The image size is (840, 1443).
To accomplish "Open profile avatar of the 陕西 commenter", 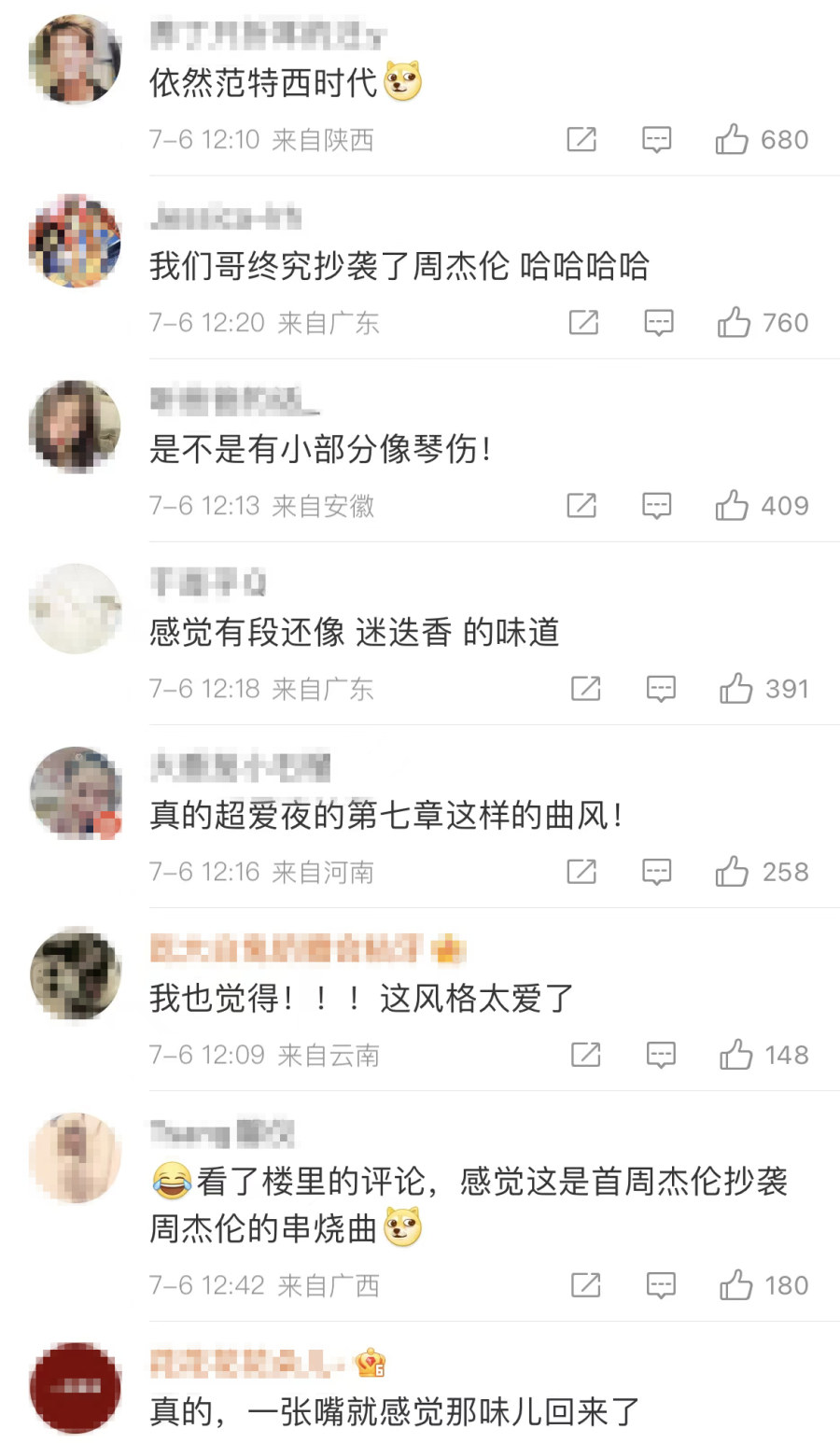I will pyautogui.click(x=76, y=60).
